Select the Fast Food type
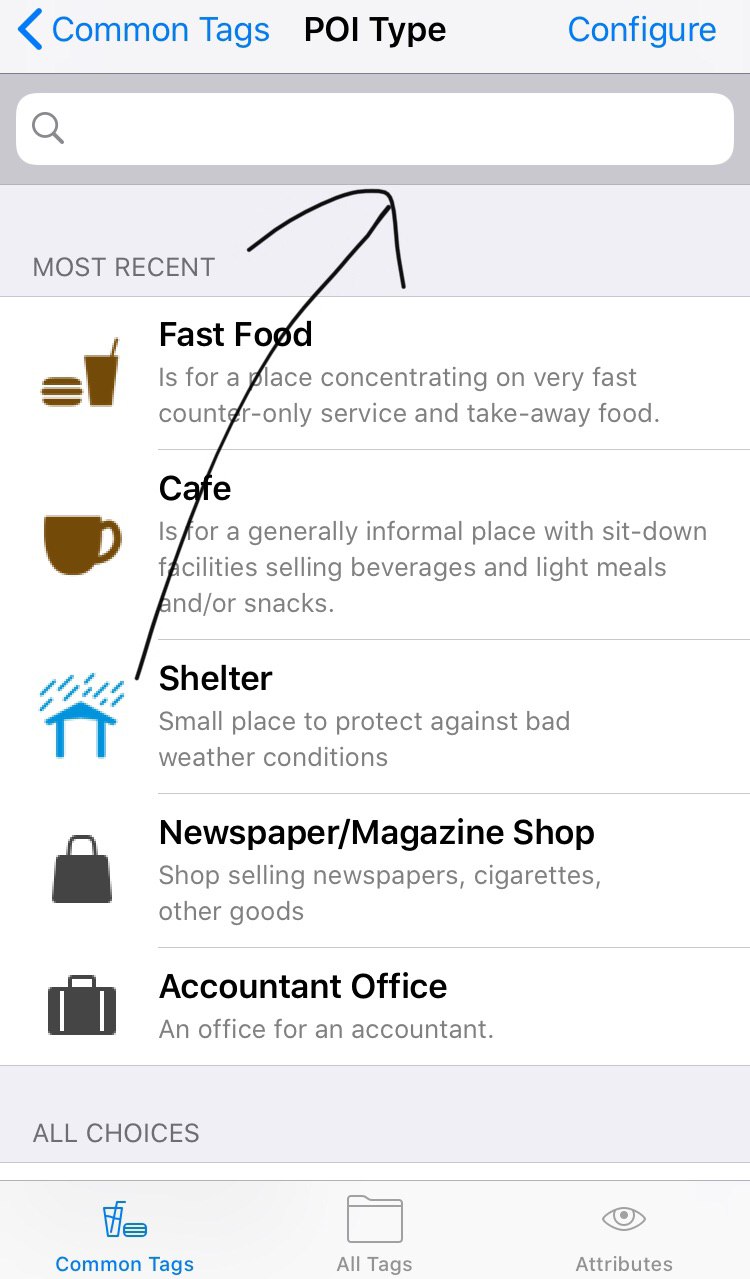Viewport: 750px width, 1279px height. tap(375, 373)
